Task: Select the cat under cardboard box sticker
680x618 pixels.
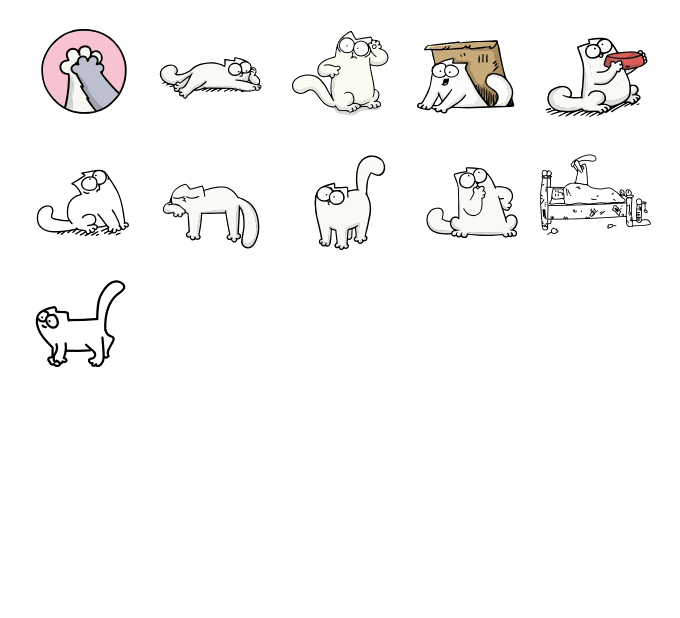Action: click(x=466, y=76)
